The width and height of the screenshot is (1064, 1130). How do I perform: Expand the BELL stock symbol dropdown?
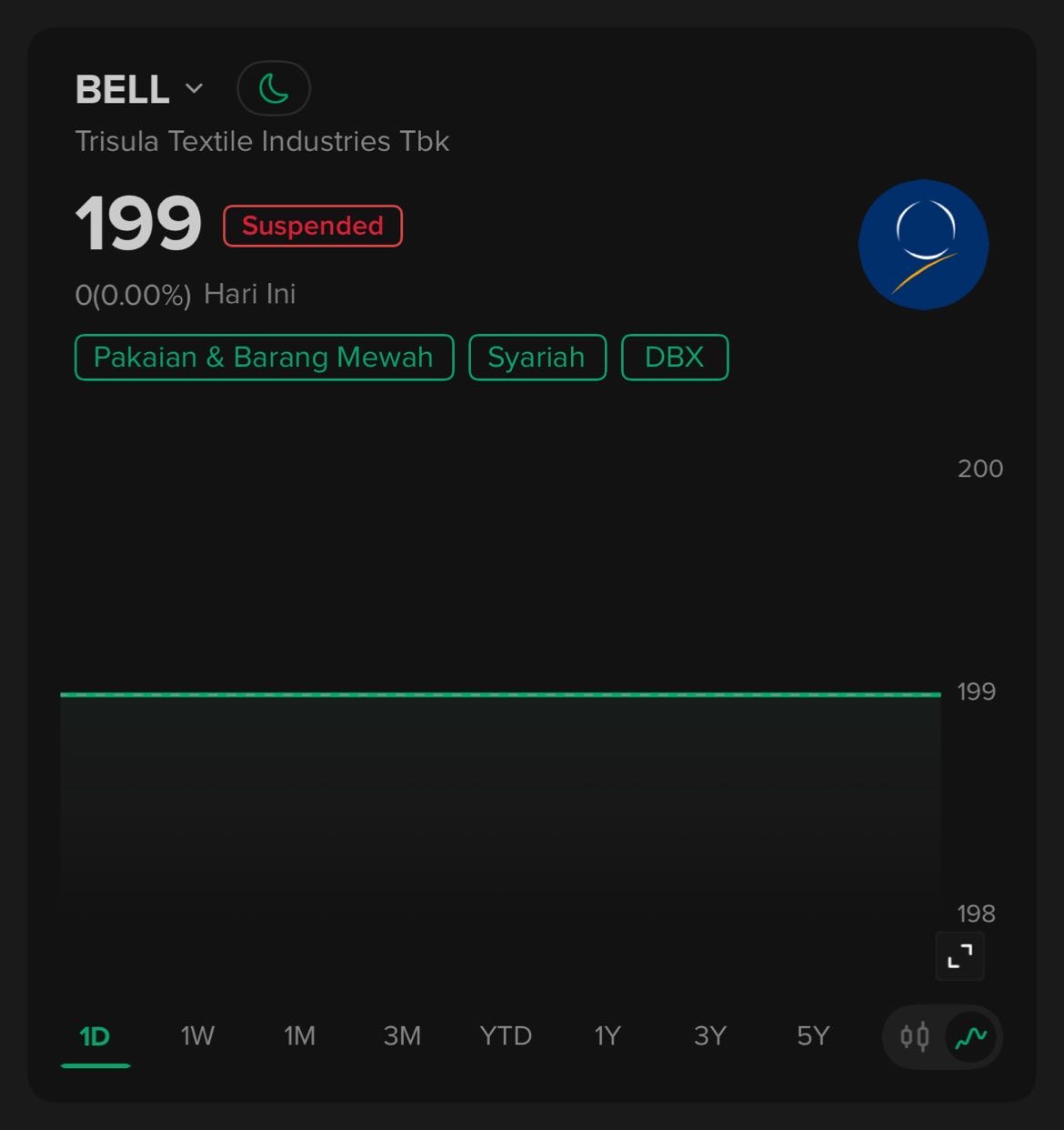(194, 89)
